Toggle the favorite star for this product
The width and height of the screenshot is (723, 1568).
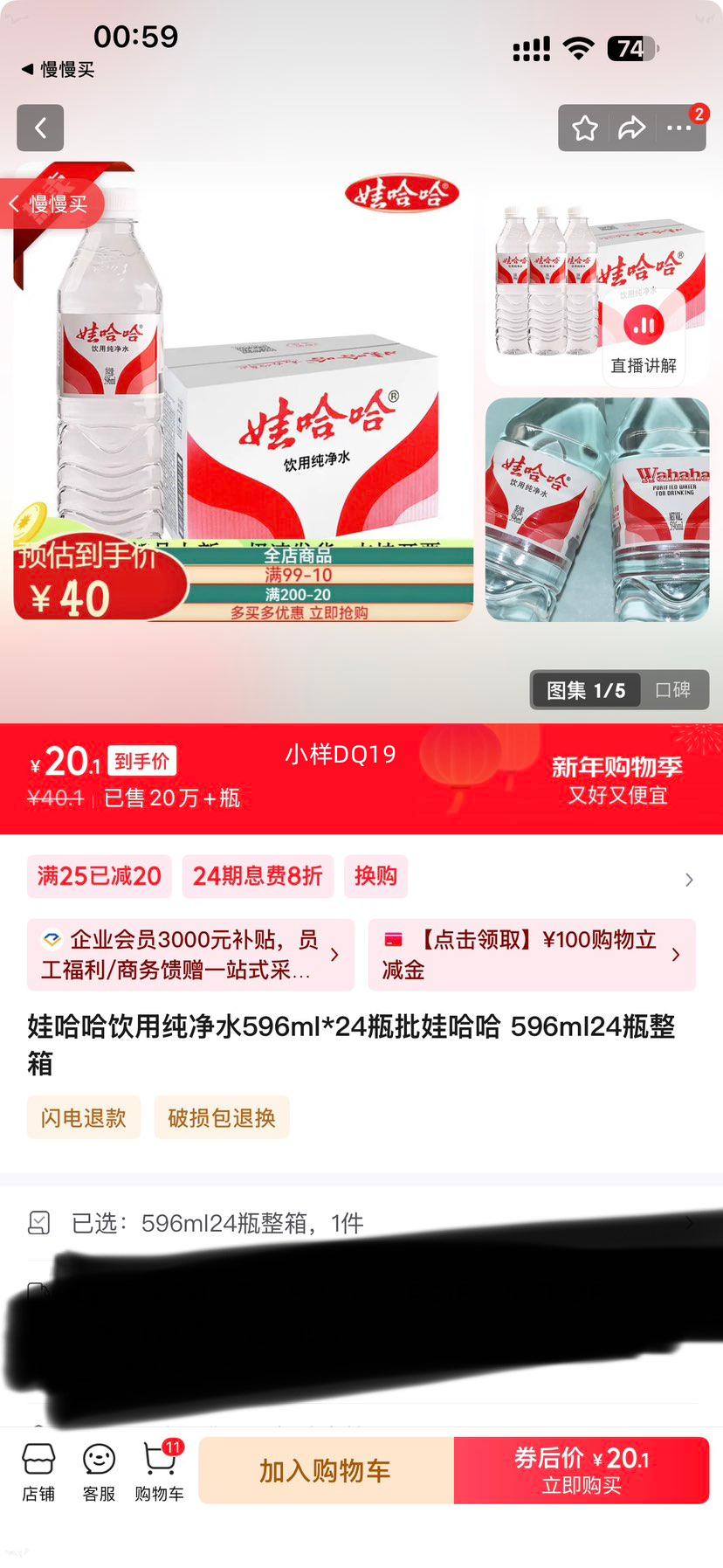pos(583,128)
